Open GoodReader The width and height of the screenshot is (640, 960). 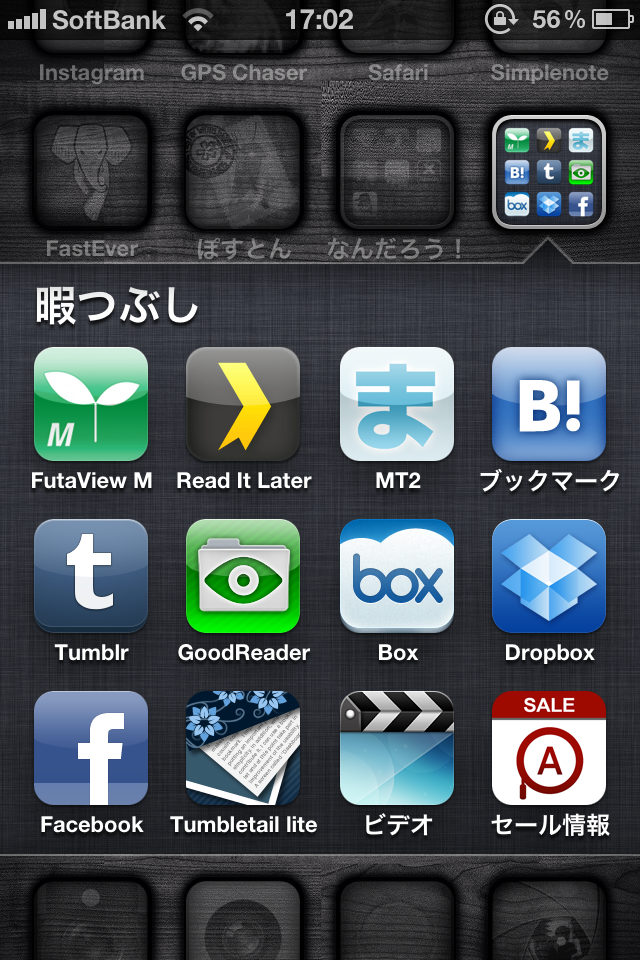243,576
